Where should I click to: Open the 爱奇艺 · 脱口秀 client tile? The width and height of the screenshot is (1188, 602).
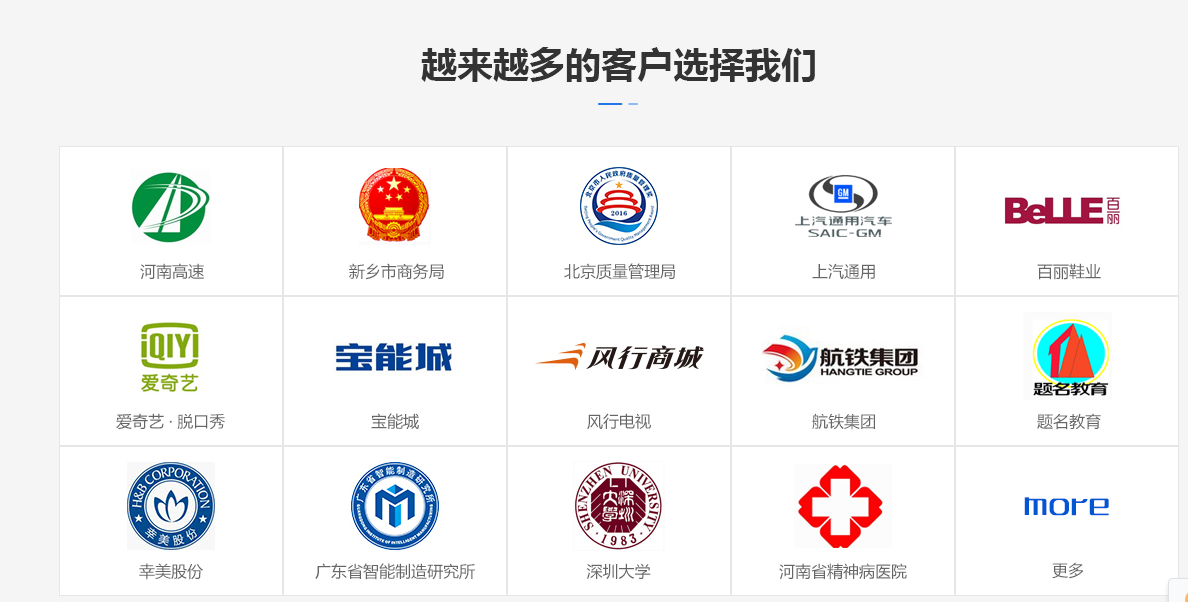pyautogui.click(x=171, y=372)
